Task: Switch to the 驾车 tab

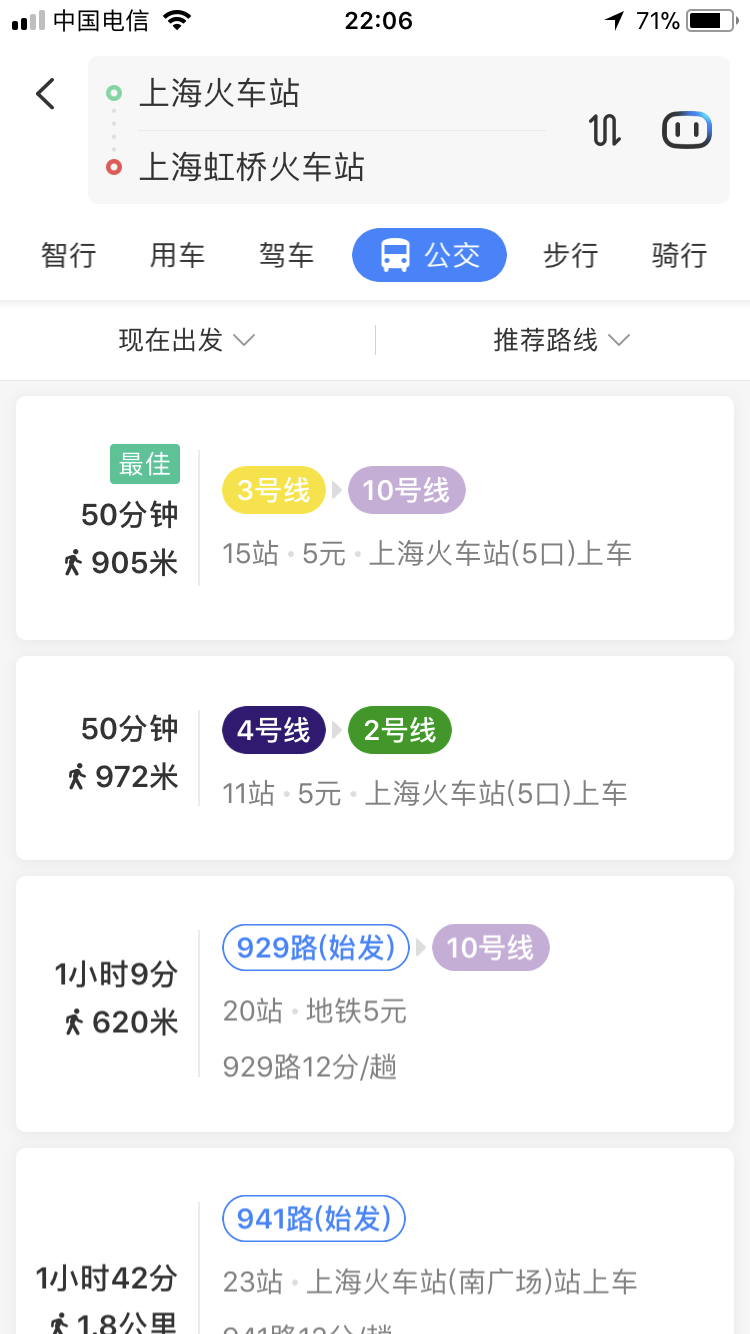Action: pyautogui.click(x=287, y=255)
